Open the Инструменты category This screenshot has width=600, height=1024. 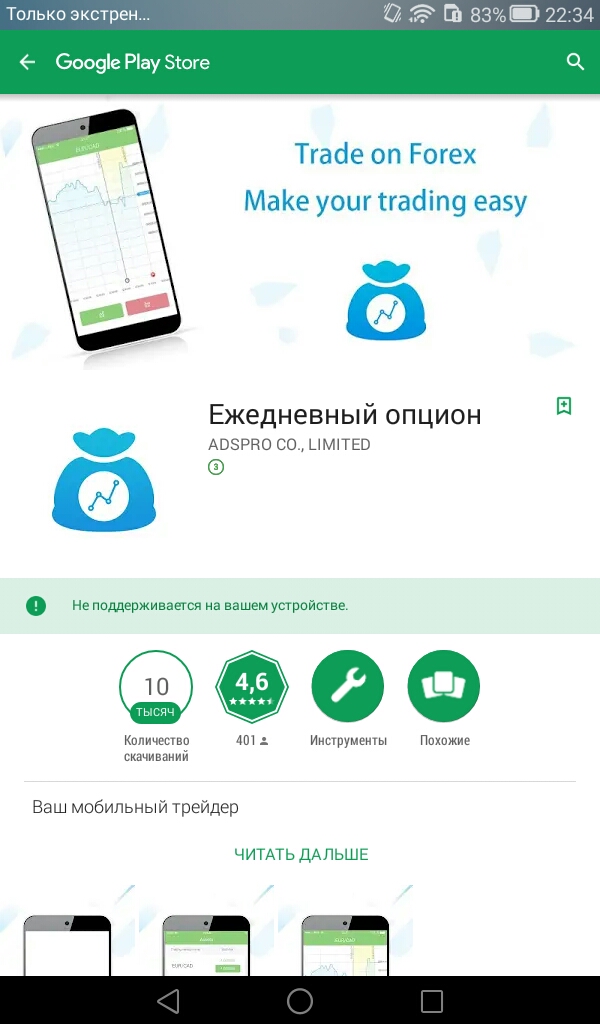[348, 686]
